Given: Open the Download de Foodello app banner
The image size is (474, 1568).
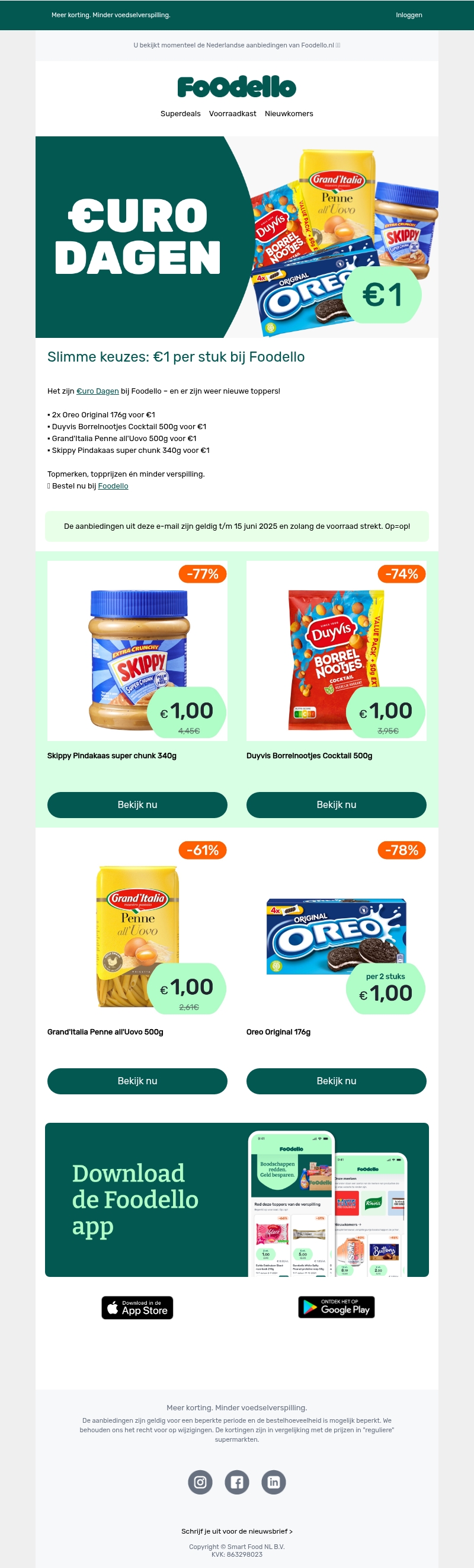Looking at the screenshot, I should (x=236, y=1200).
